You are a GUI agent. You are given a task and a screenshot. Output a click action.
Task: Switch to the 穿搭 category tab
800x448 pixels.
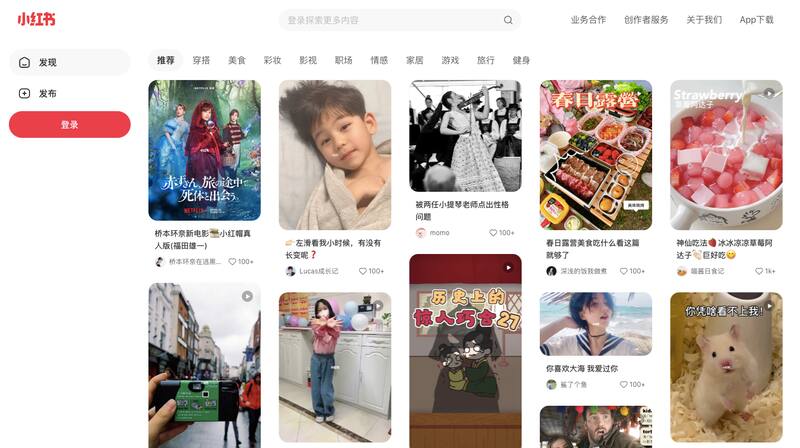tap(201, 60)
